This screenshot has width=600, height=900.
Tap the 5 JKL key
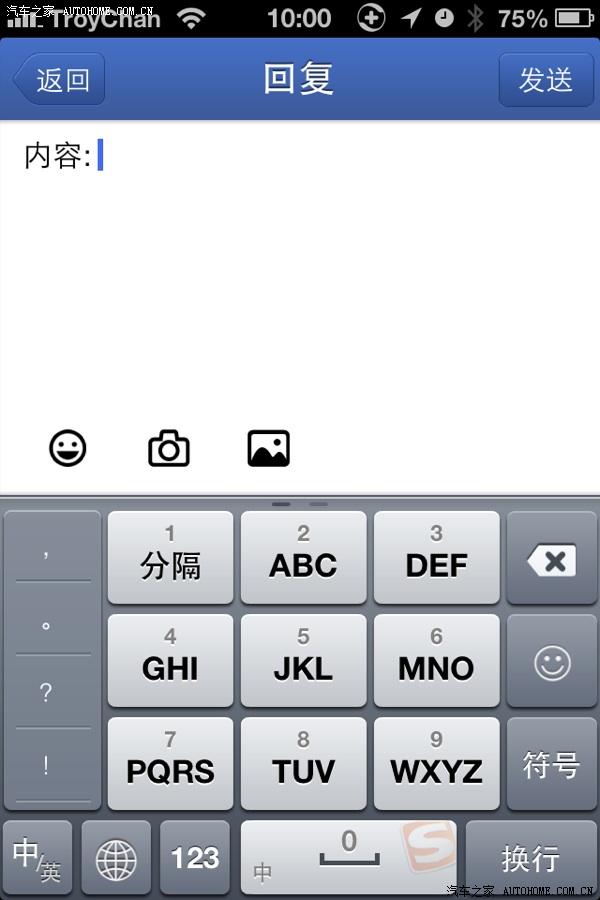[303, 660]
